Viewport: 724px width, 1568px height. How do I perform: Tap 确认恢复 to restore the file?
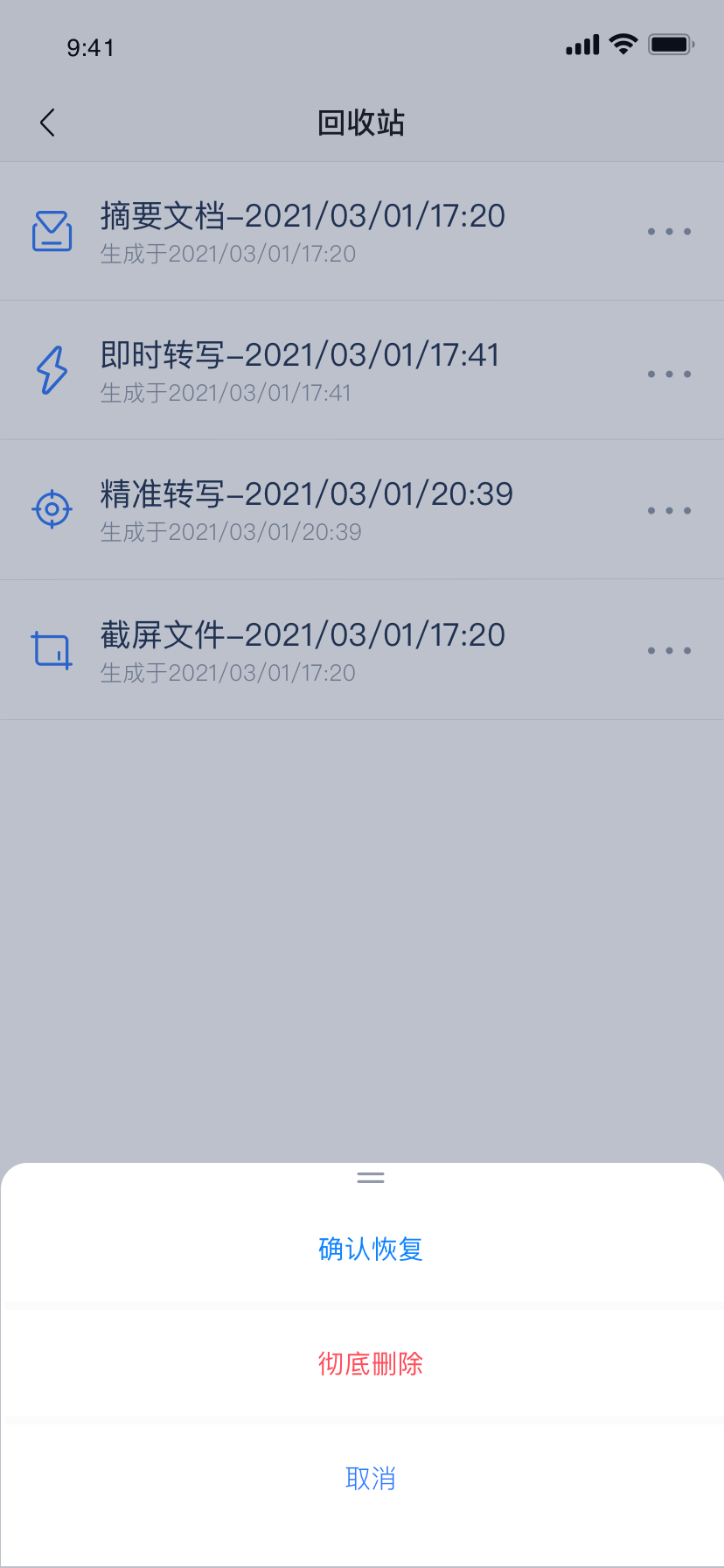click(371, 1249)
